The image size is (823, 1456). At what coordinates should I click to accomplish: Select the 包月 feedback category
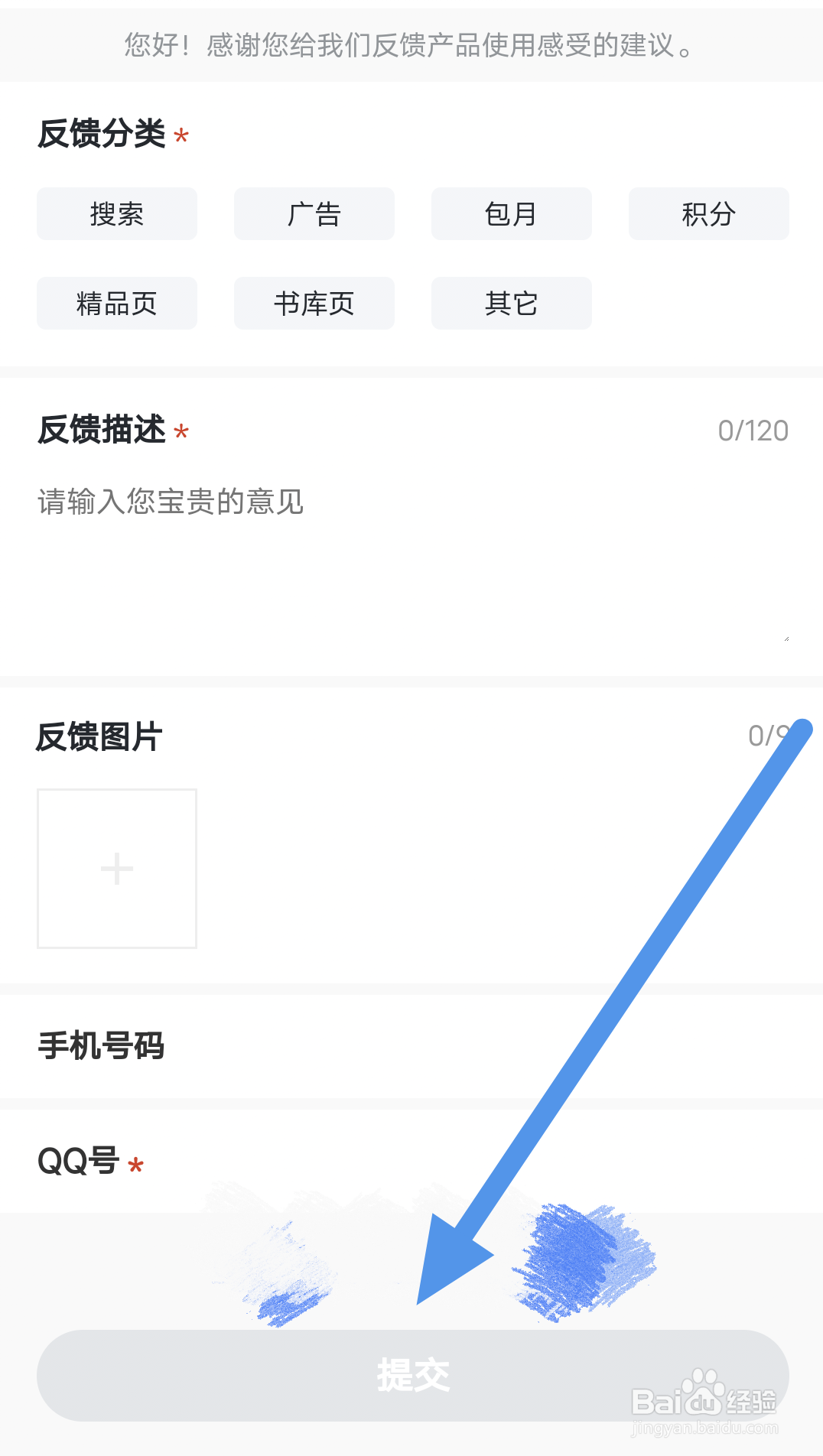click(511, 214)
